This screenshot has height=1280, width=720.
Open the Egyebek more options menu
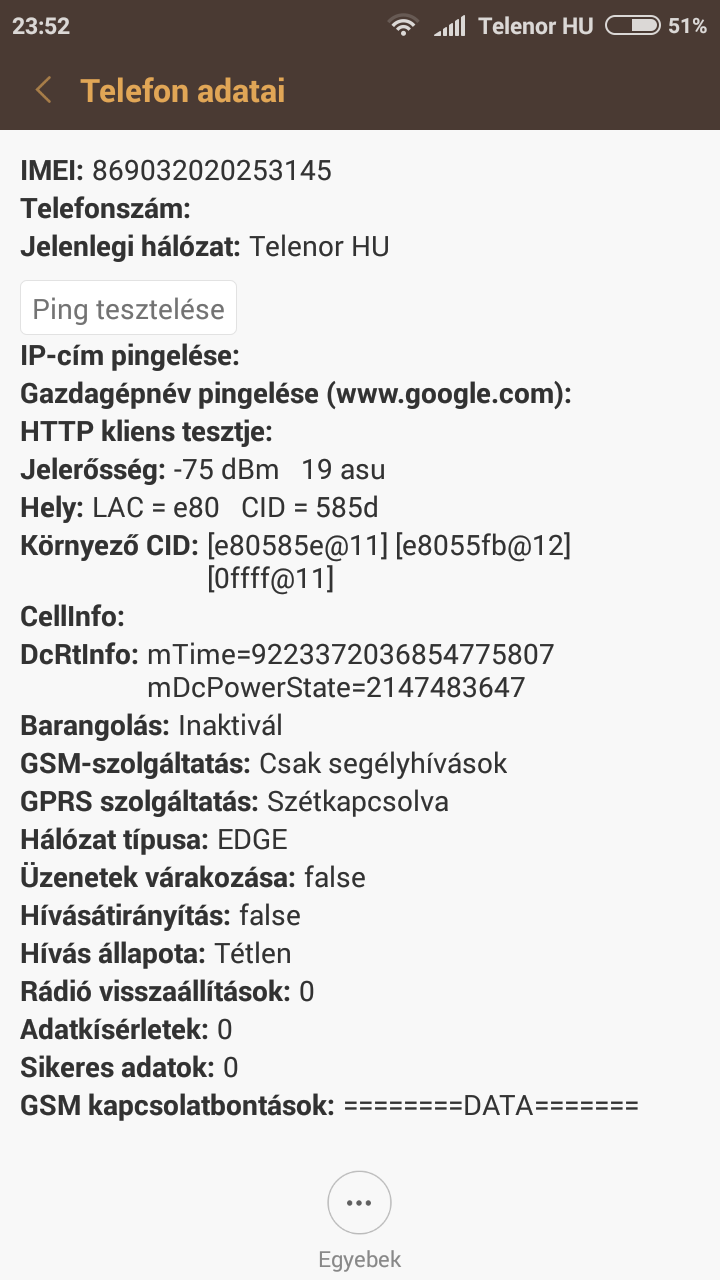(359, 1203)
